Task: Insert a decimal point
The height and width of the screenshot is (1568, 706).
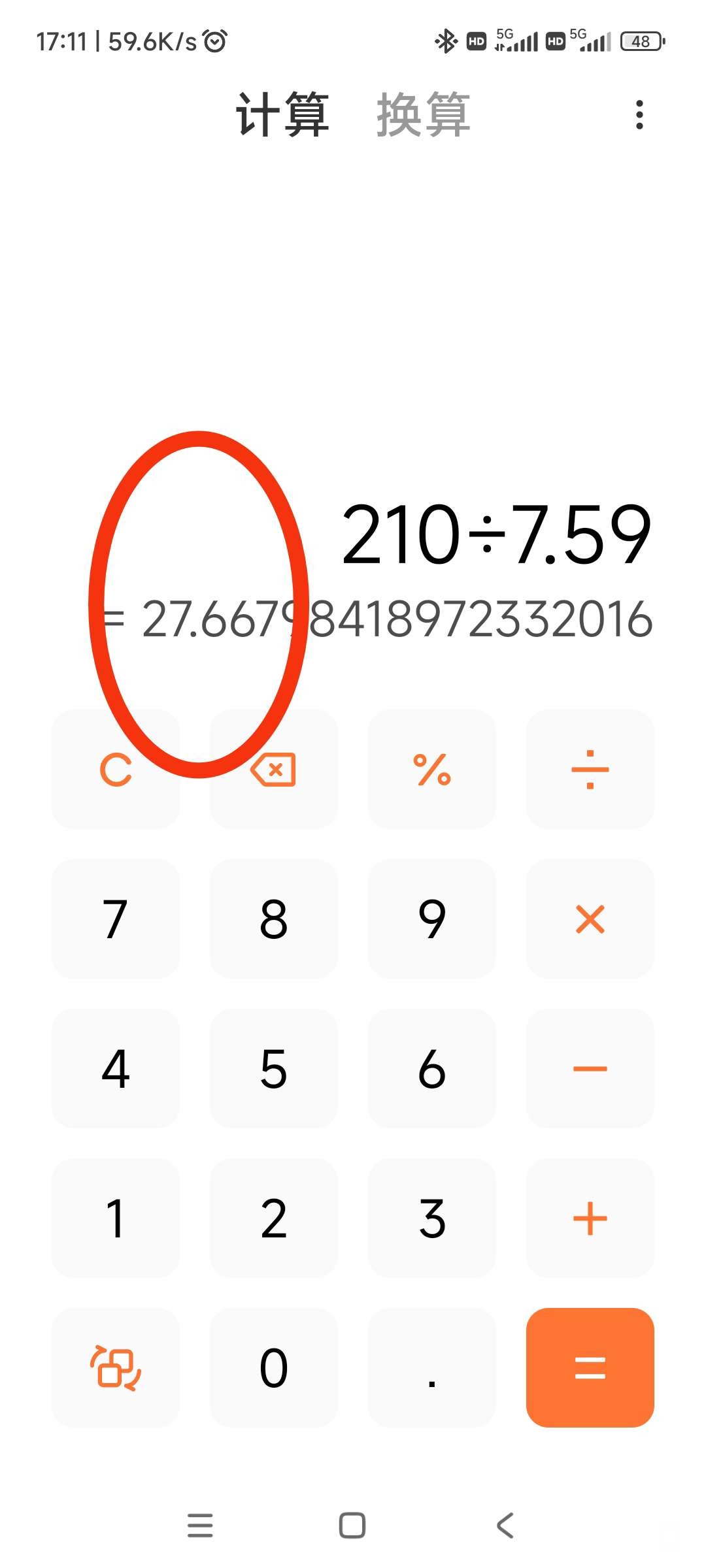Action: [432, 1368]
